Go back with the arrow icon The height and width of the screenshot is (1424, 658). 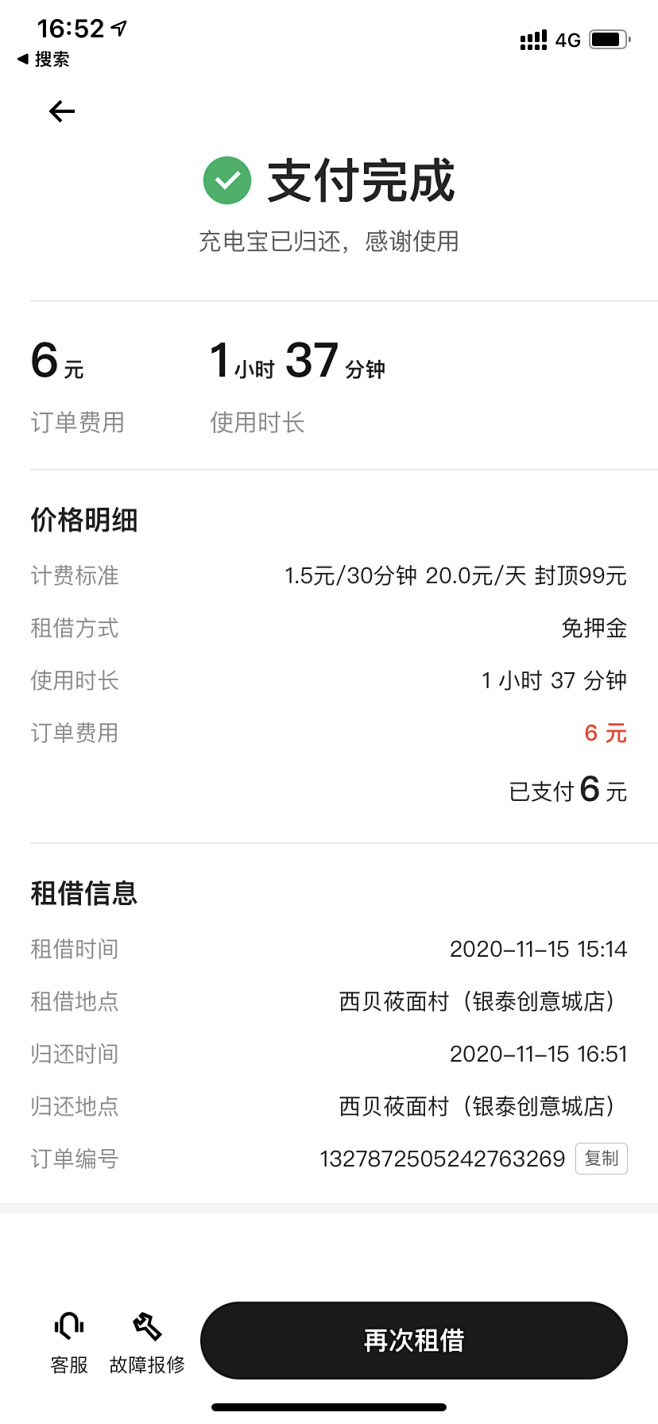[x=62, y=111]
